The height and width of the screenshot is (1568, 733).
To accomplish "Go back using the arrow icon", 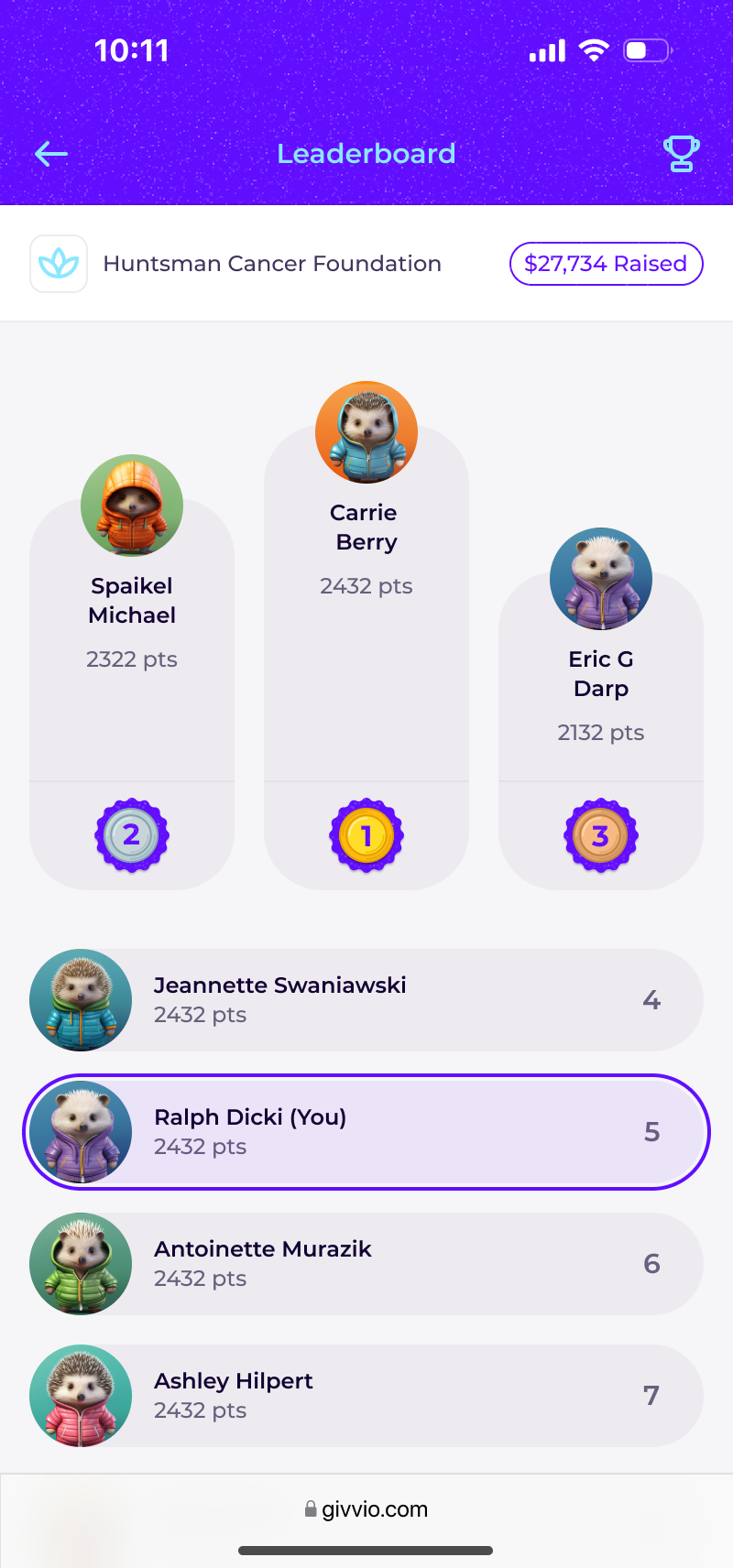I will 51,154.
